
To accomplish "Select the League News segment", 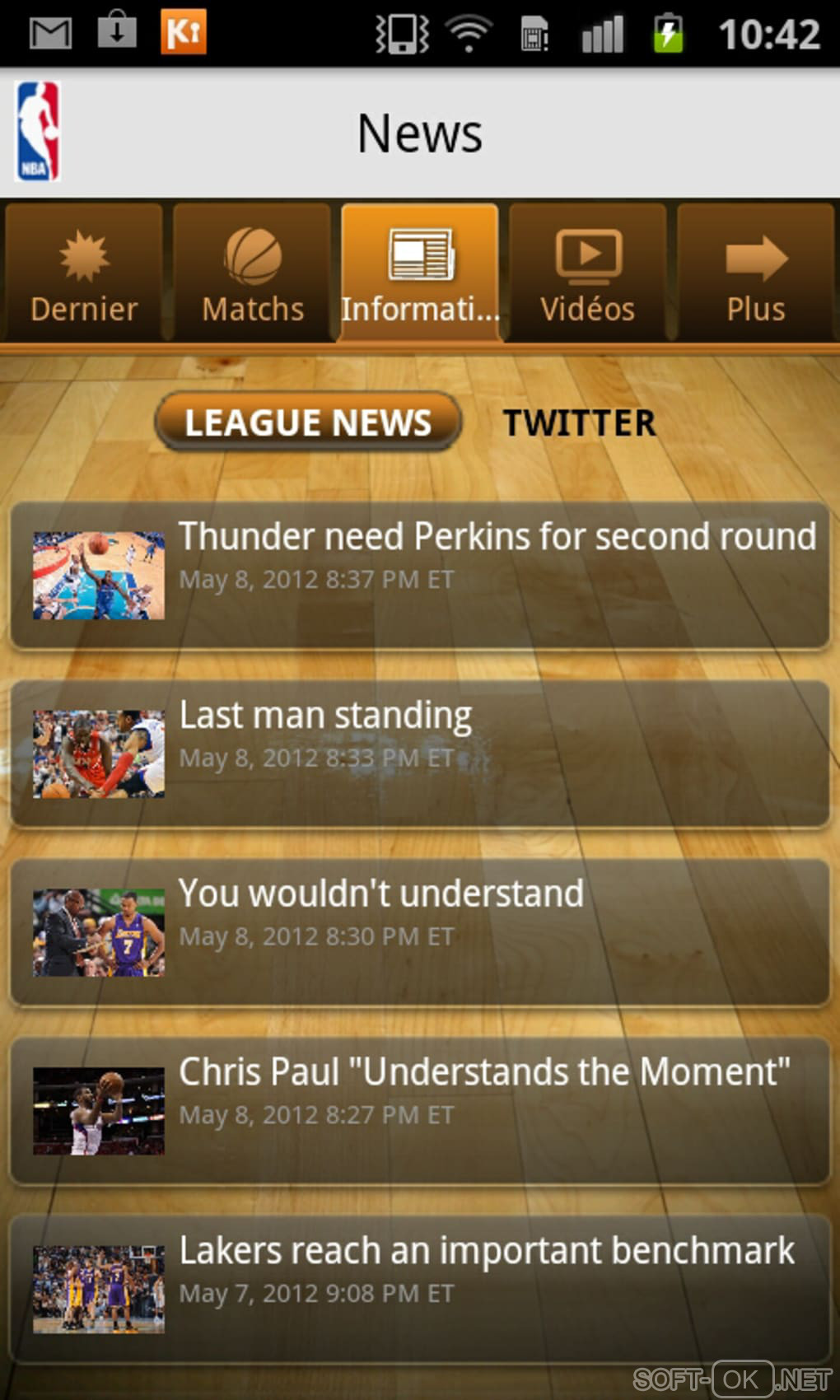I will click(x=308, y=422).
